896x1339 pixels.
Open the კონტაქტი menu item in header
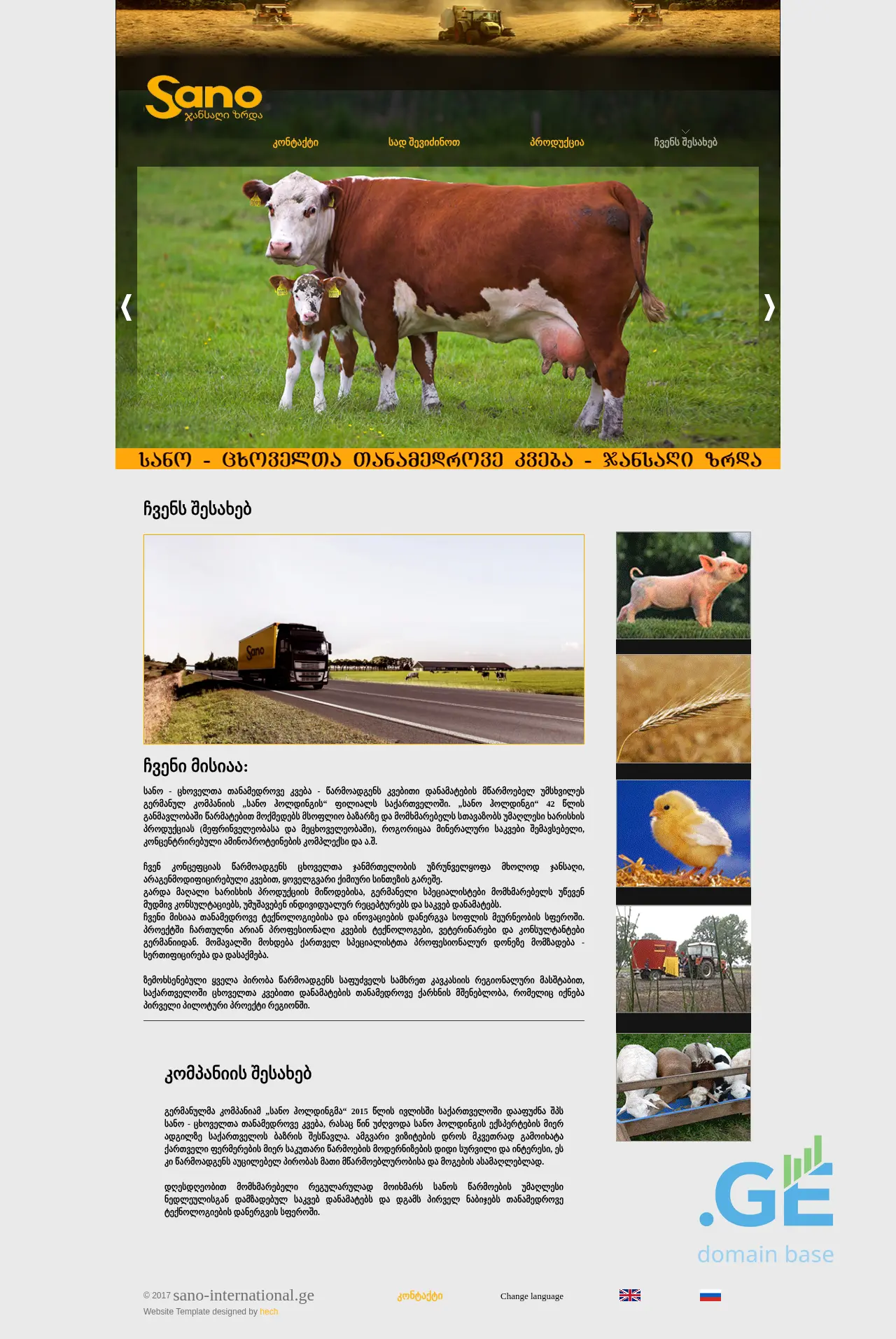point(295,142)
